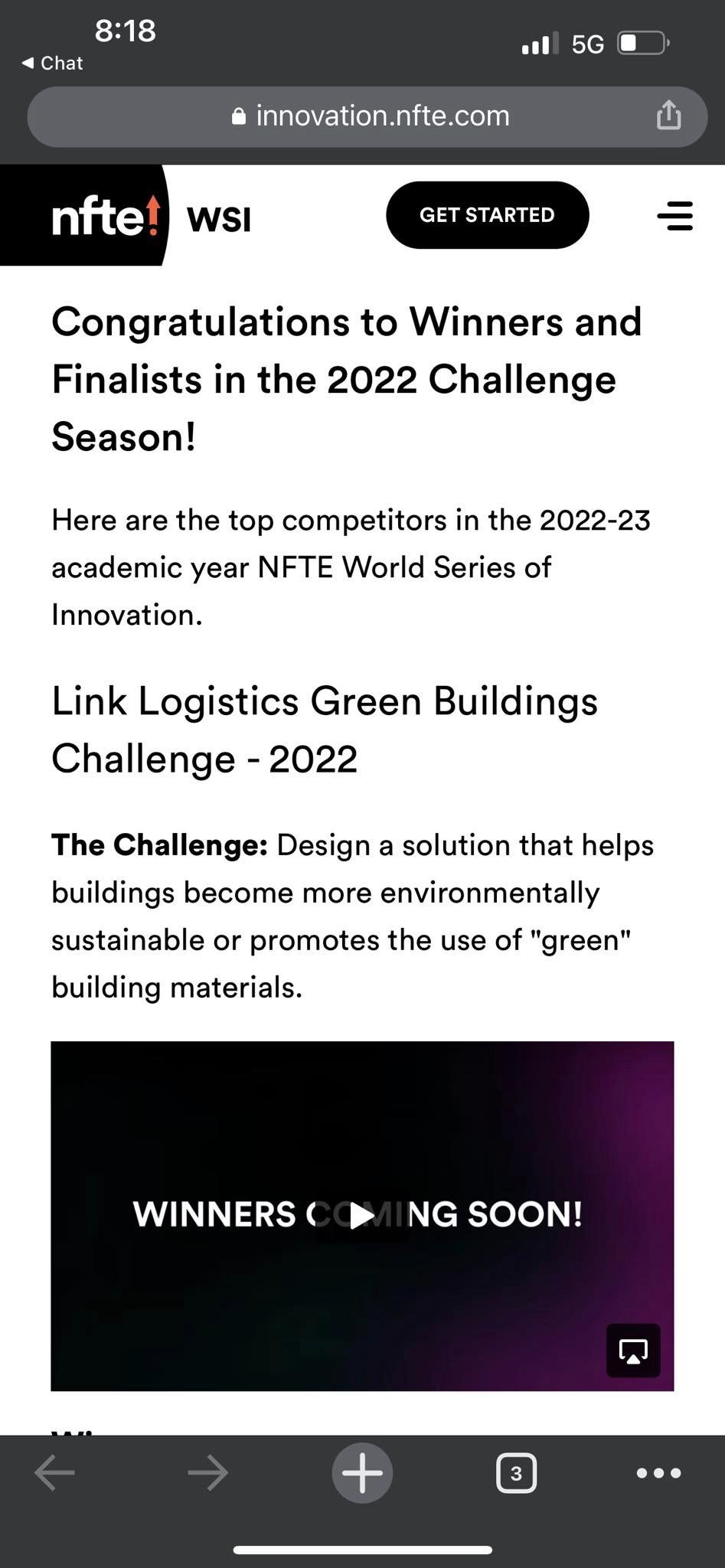Tap the innovation.nfte.com address bar
Screen dimensions: 725x1568
point(367,116)
